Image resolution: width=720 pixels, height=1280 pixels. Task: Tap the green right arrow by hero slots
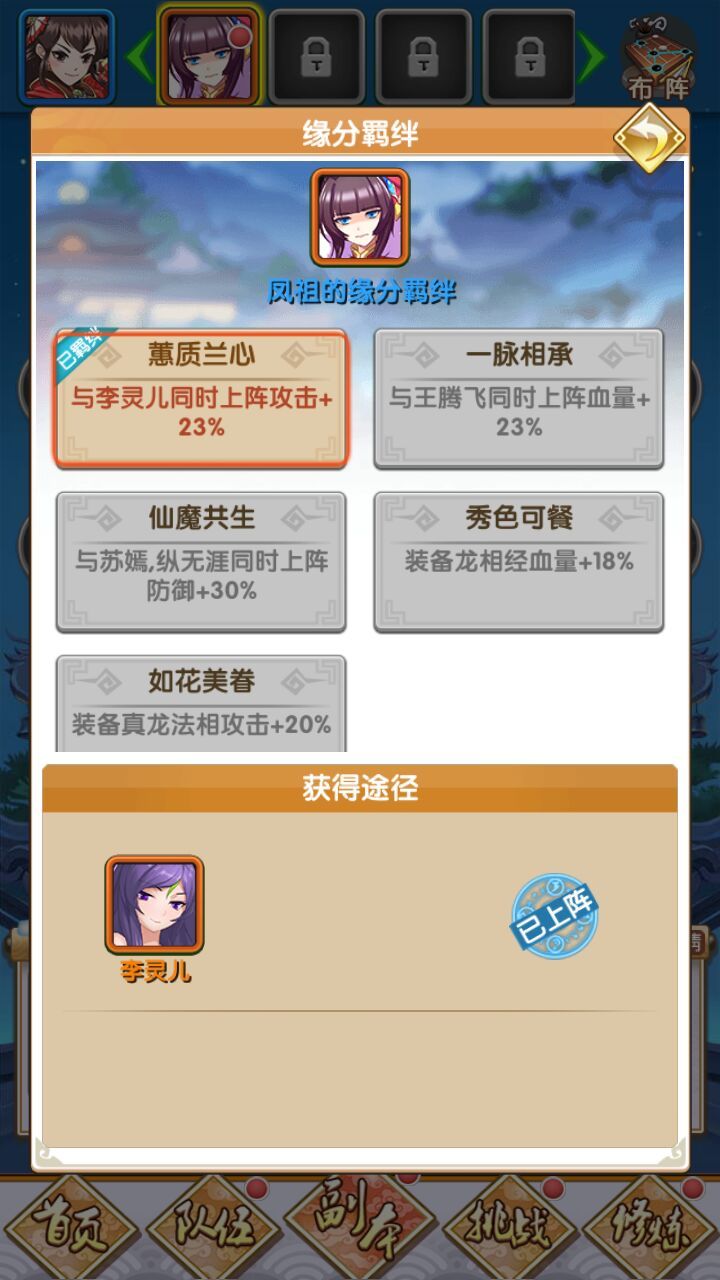592,58
